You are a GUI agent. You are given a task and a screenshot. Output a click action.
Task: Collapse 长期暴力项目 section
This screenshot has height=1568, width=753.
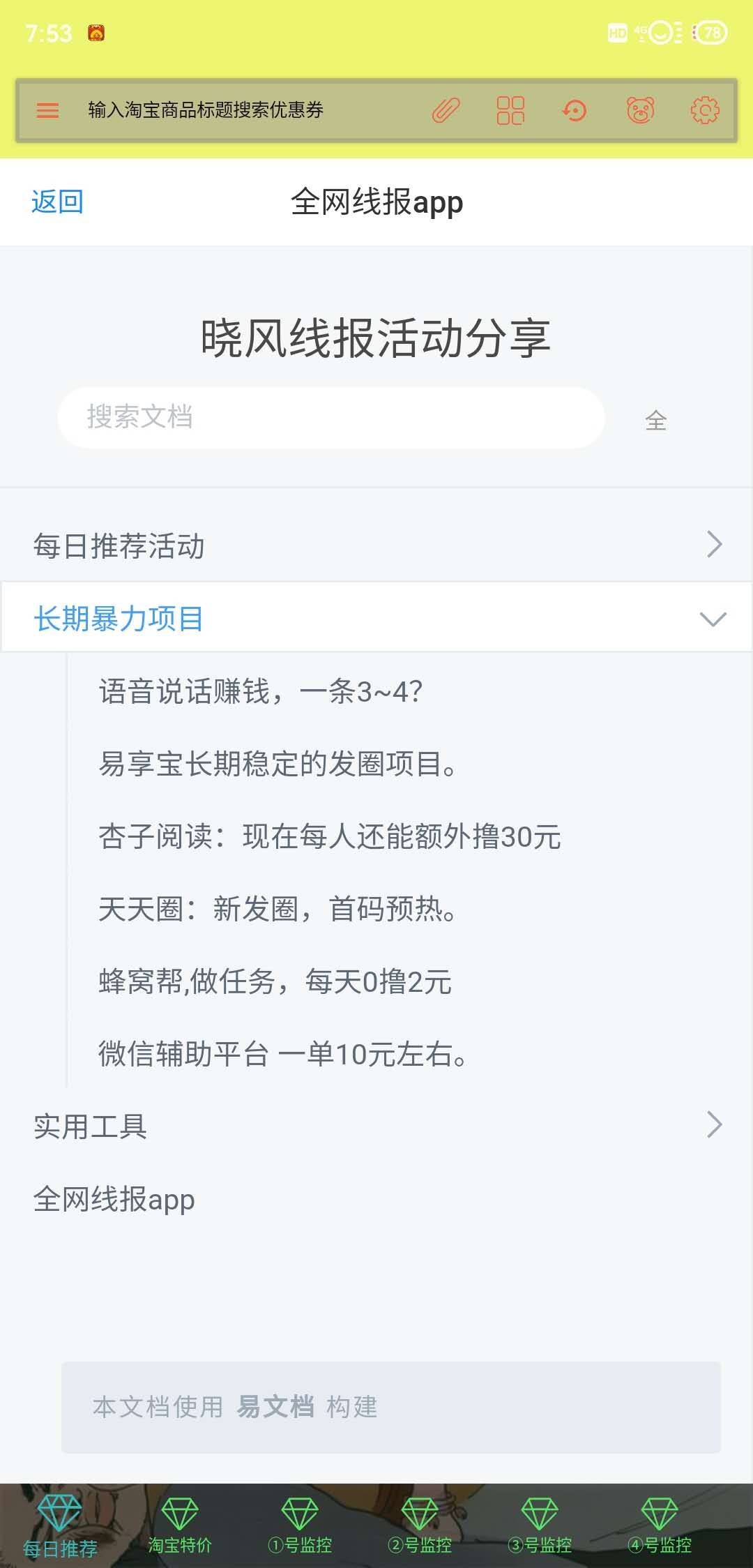click(x=376, y=618)
